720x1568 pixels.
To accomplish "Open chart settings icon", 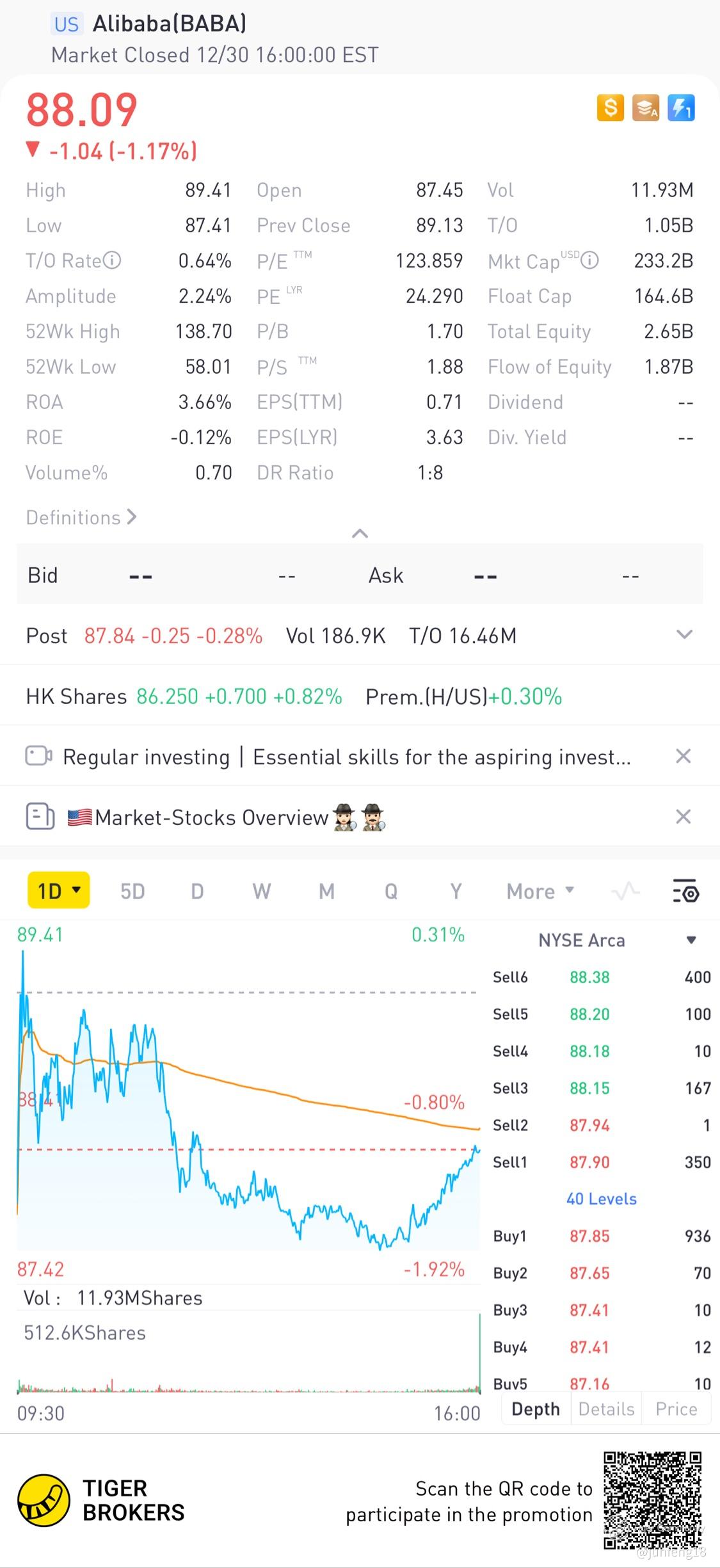I will pyautogui.click(x=685, y=891).
